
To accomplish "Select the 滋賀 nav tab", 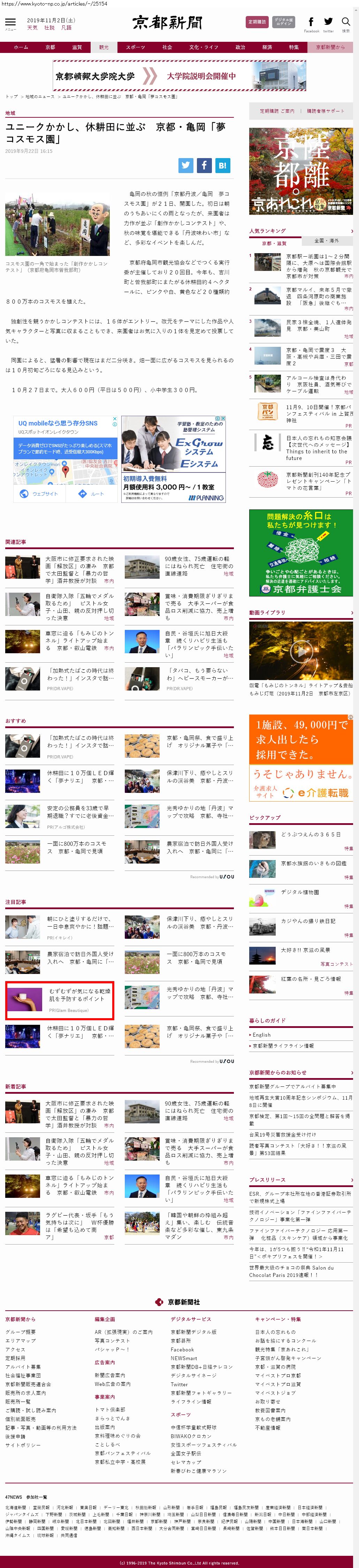I will click(x=77, y=47).
